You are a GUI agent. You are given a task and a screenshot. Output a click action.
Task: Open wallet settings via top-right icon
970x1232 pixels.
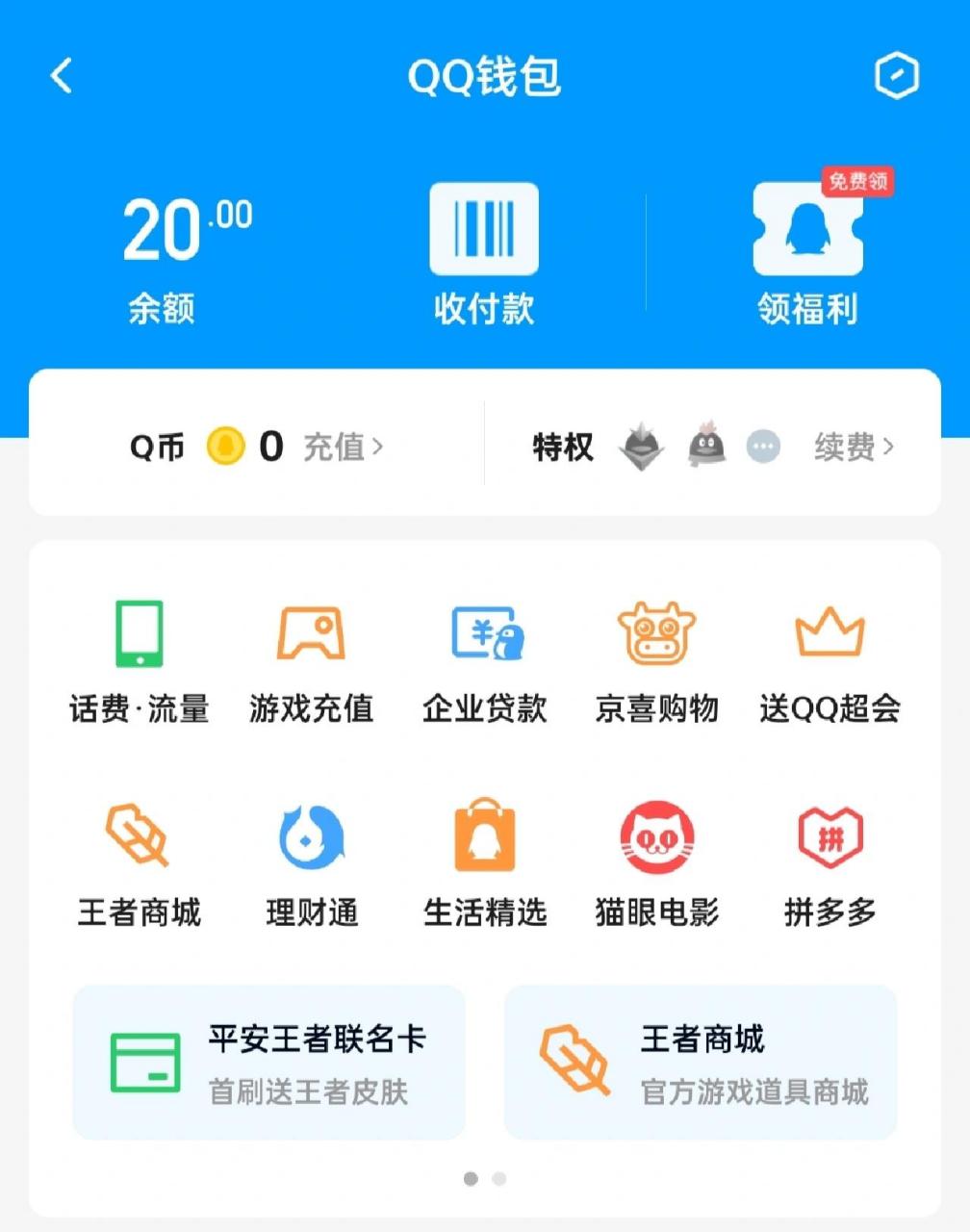[896, 77]
